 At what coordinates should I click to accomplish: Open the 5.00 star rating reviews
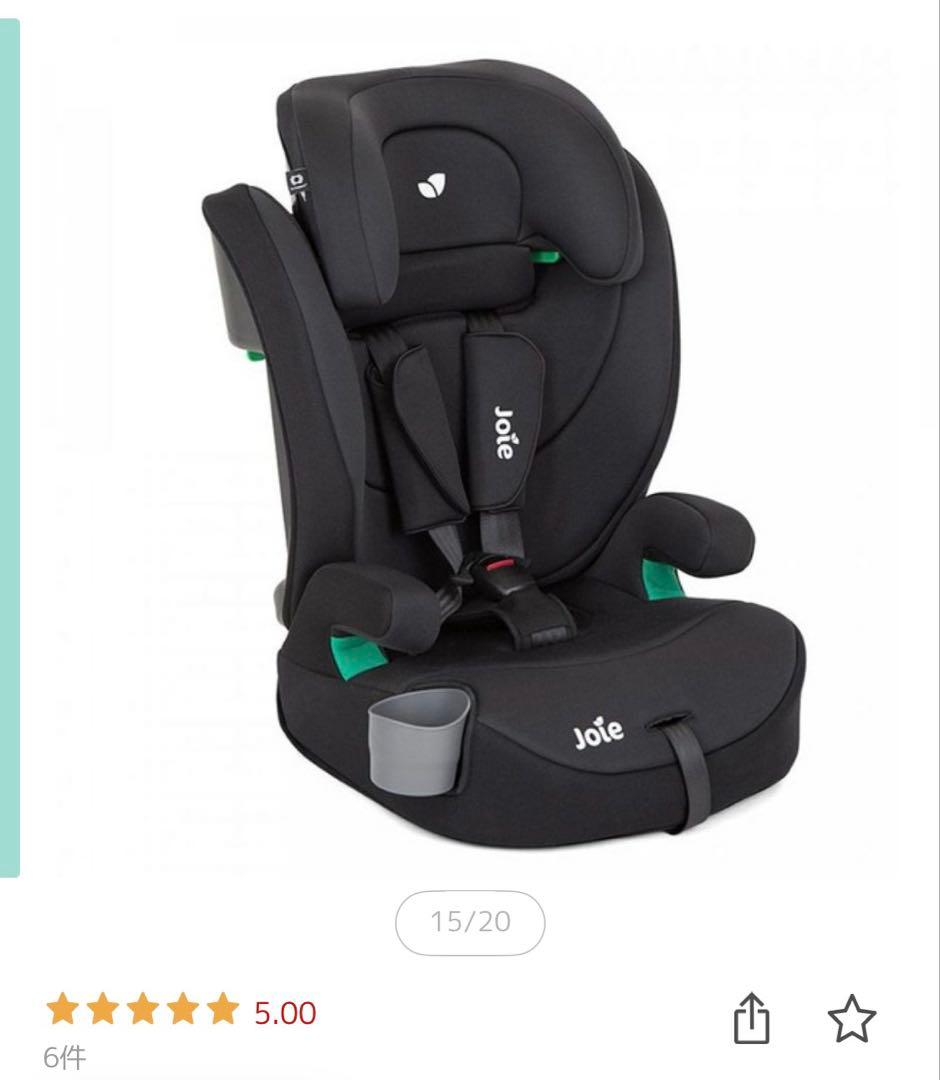180,1012
